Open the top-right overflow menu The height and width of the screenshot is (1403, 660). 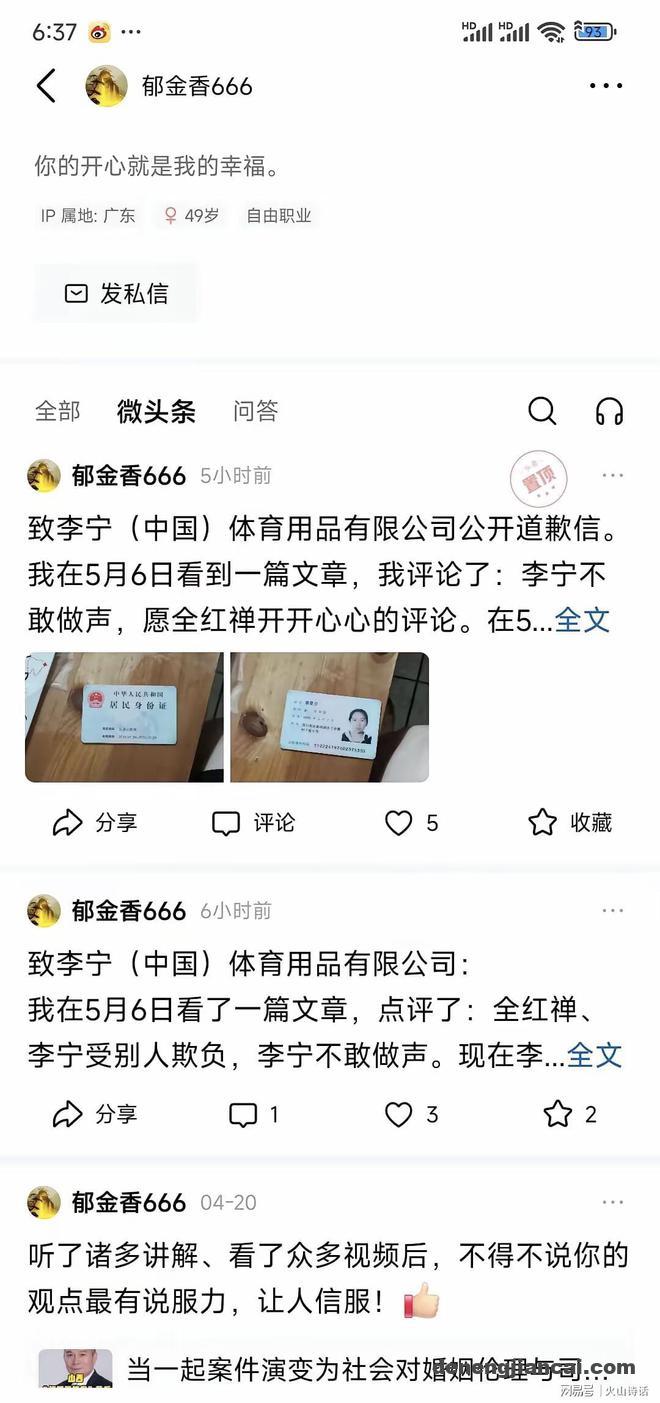click(x=606, y=86)
